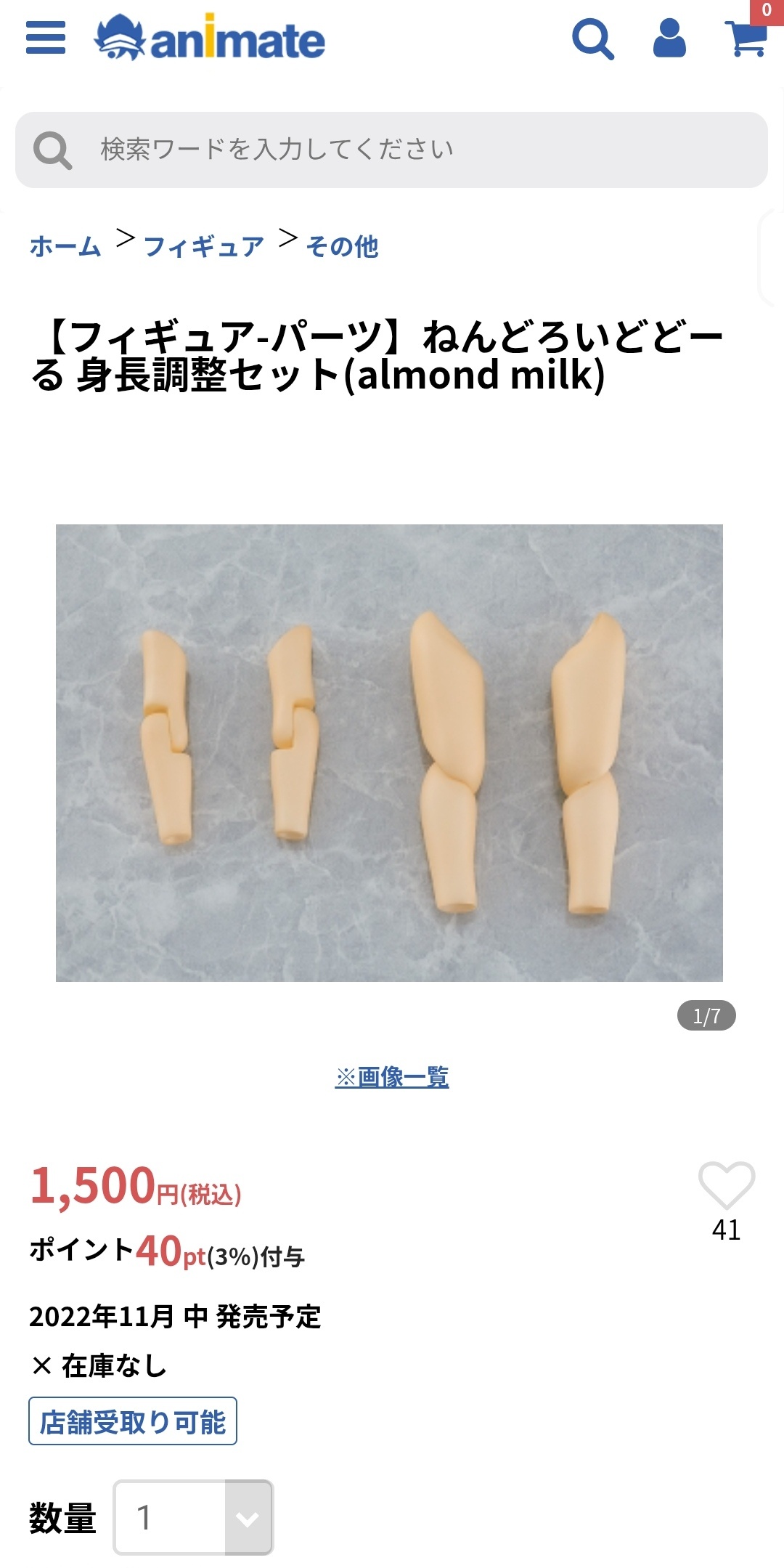Image resolution: width=784 pixels, height=1568 pixels.
Task: Enlarge the product photo of the parts
Action: pos(389,752)
